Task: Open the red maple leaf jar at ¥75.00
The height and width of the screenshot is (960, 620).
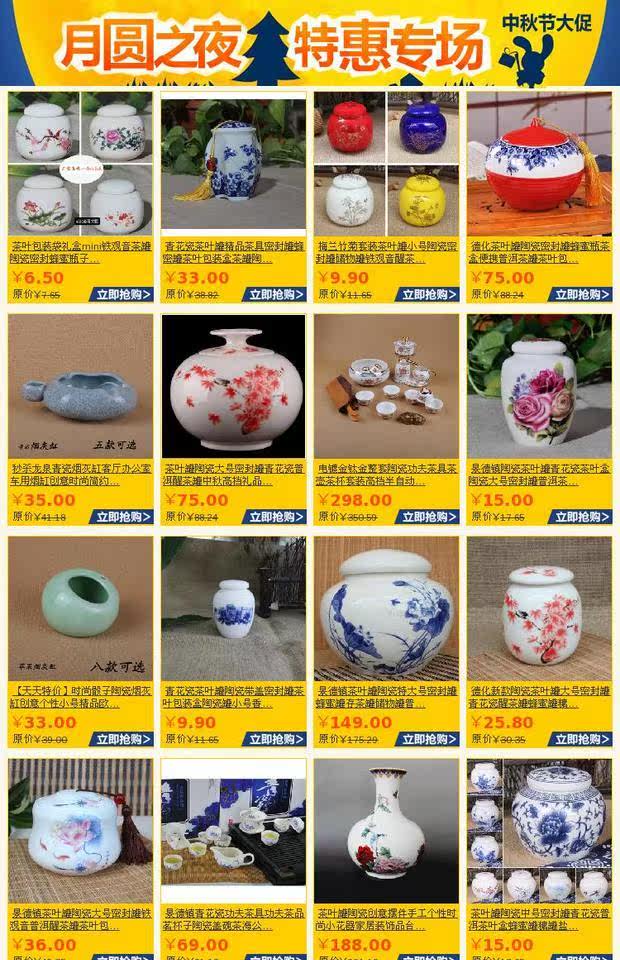Action: click(234, 387)
